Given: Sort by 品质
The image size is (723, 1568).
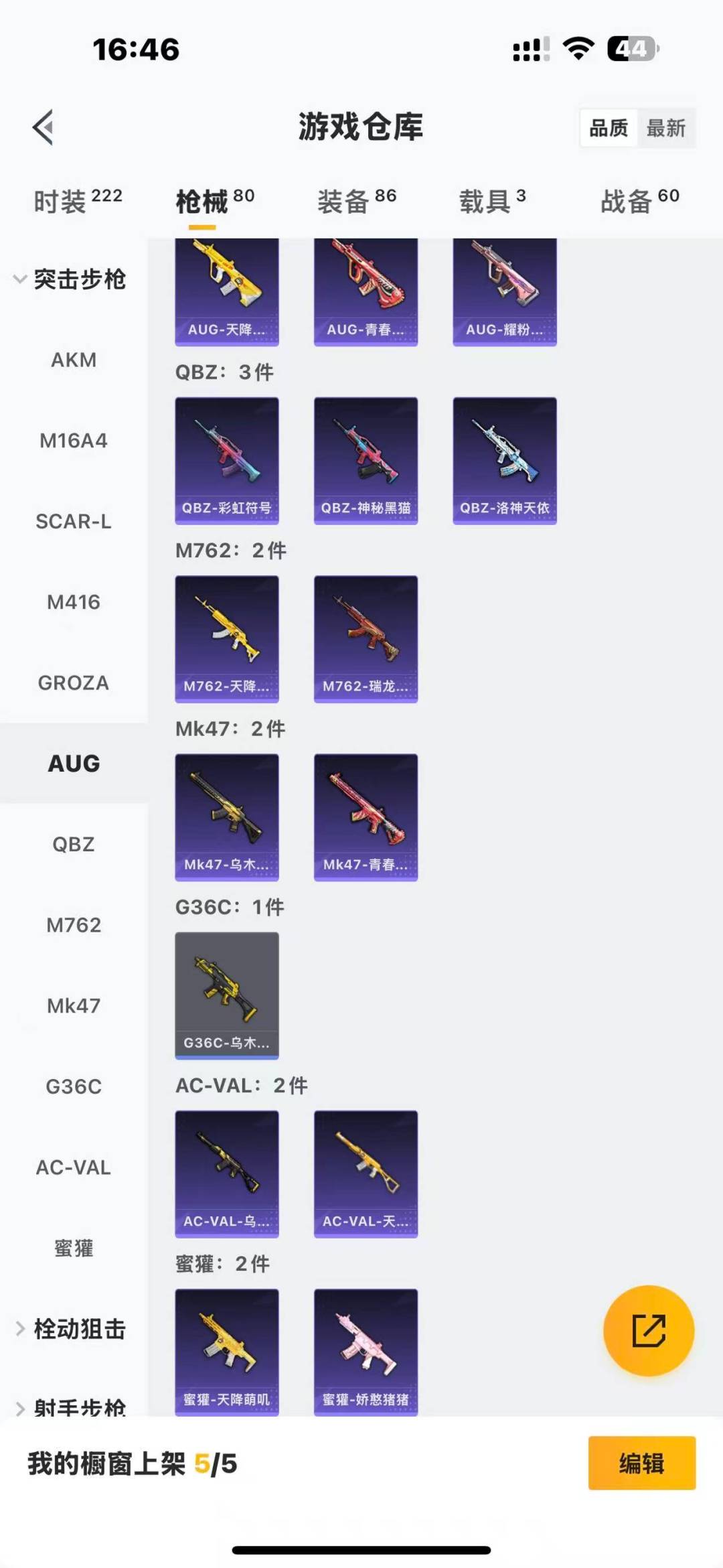Looking at the screenshot, I should [609, 128].
